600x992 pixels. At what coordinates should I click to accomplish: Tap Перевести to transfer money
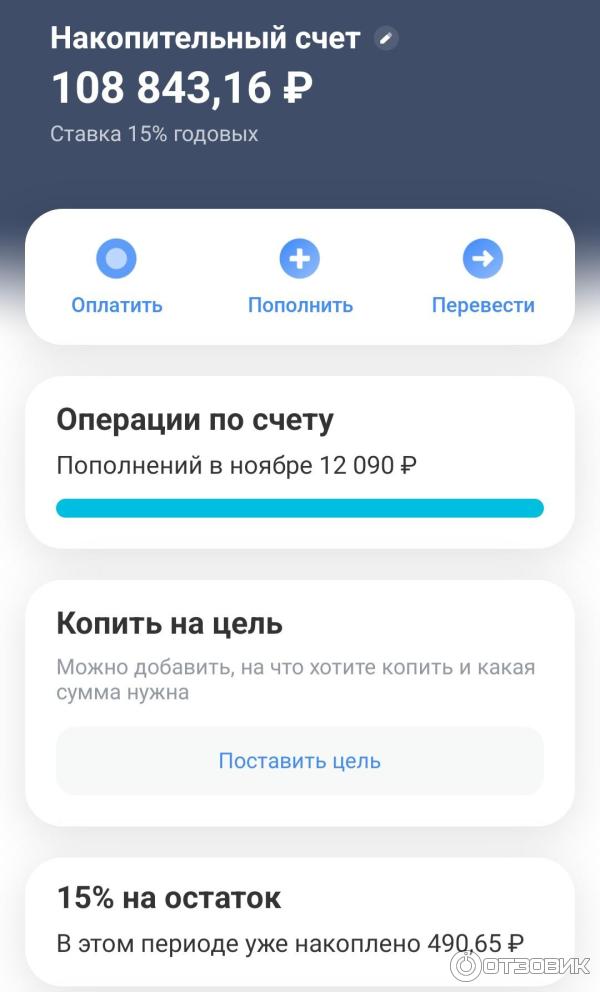483,277
